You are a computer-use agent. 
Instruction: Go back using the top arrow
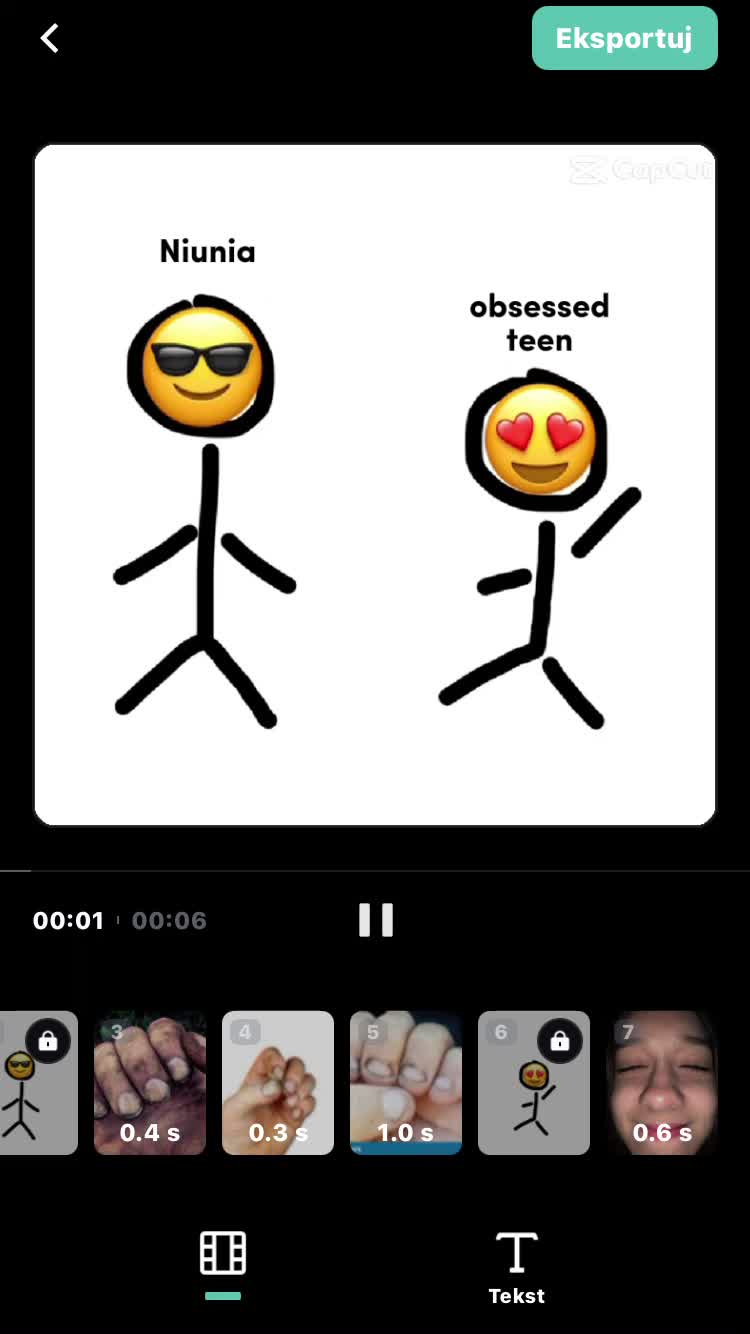[x=49, y=38]
